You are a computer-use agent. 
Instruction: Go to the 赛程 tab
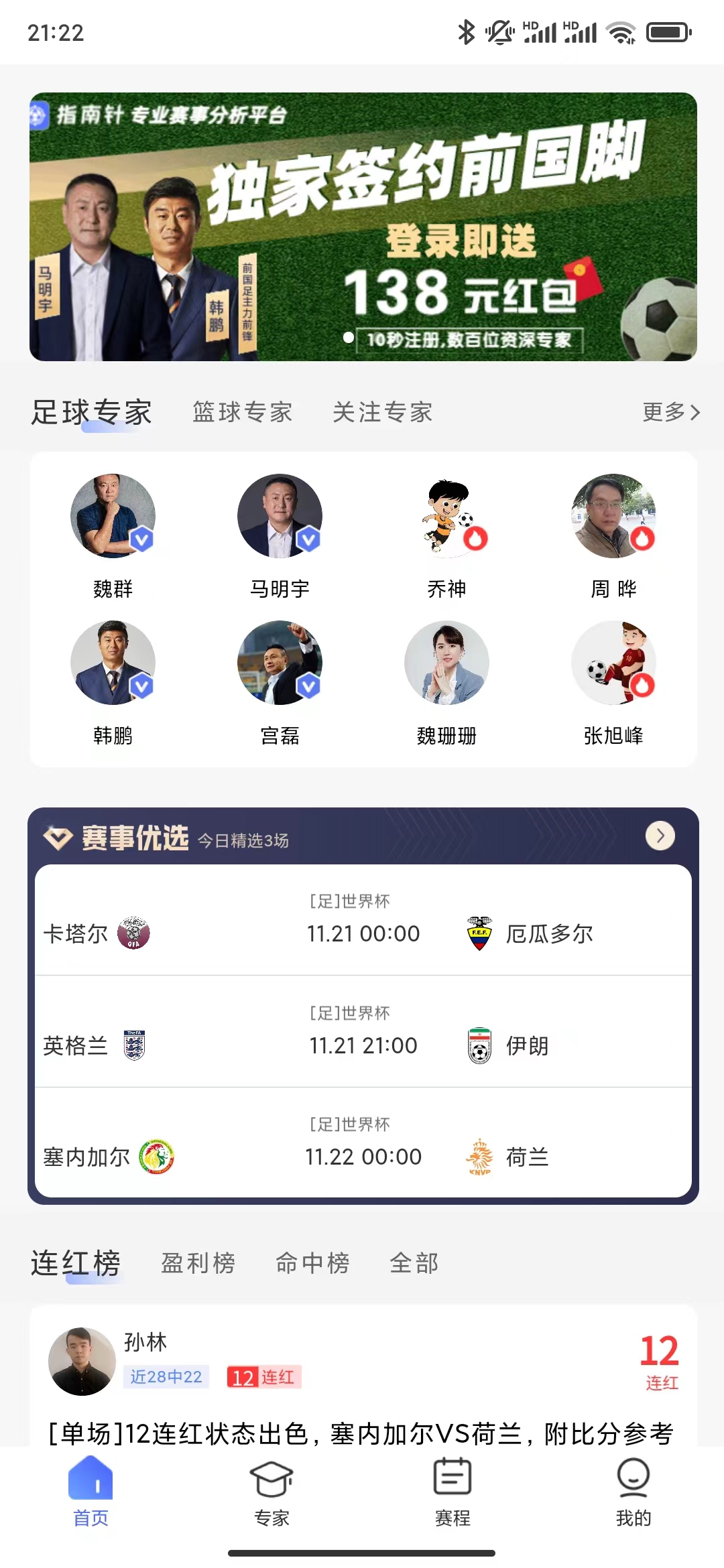pyautogui.click(x=452, y=1488)
